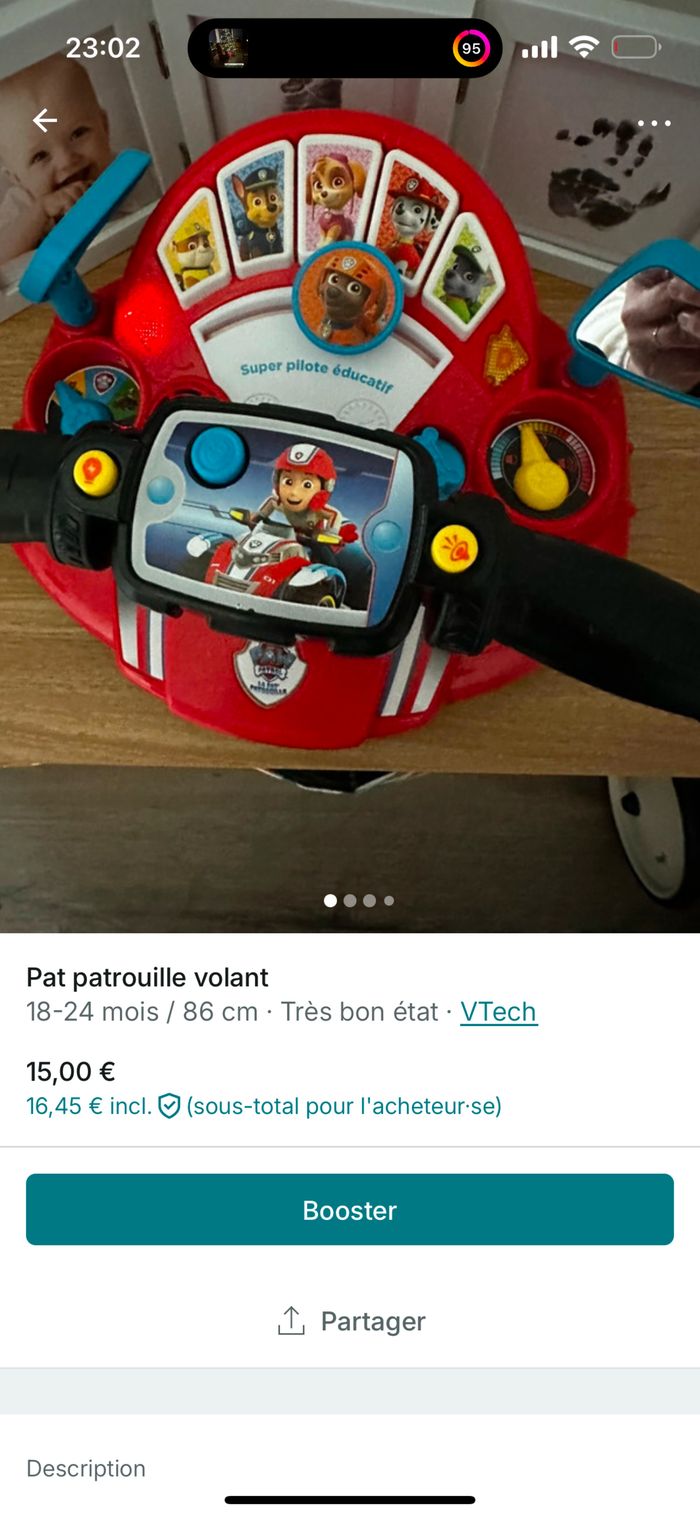The height and width of the screenshot is (1517, 700).
Task: Share this listing via Partager
Action: pyautogui.click(x=350, y=1321)
